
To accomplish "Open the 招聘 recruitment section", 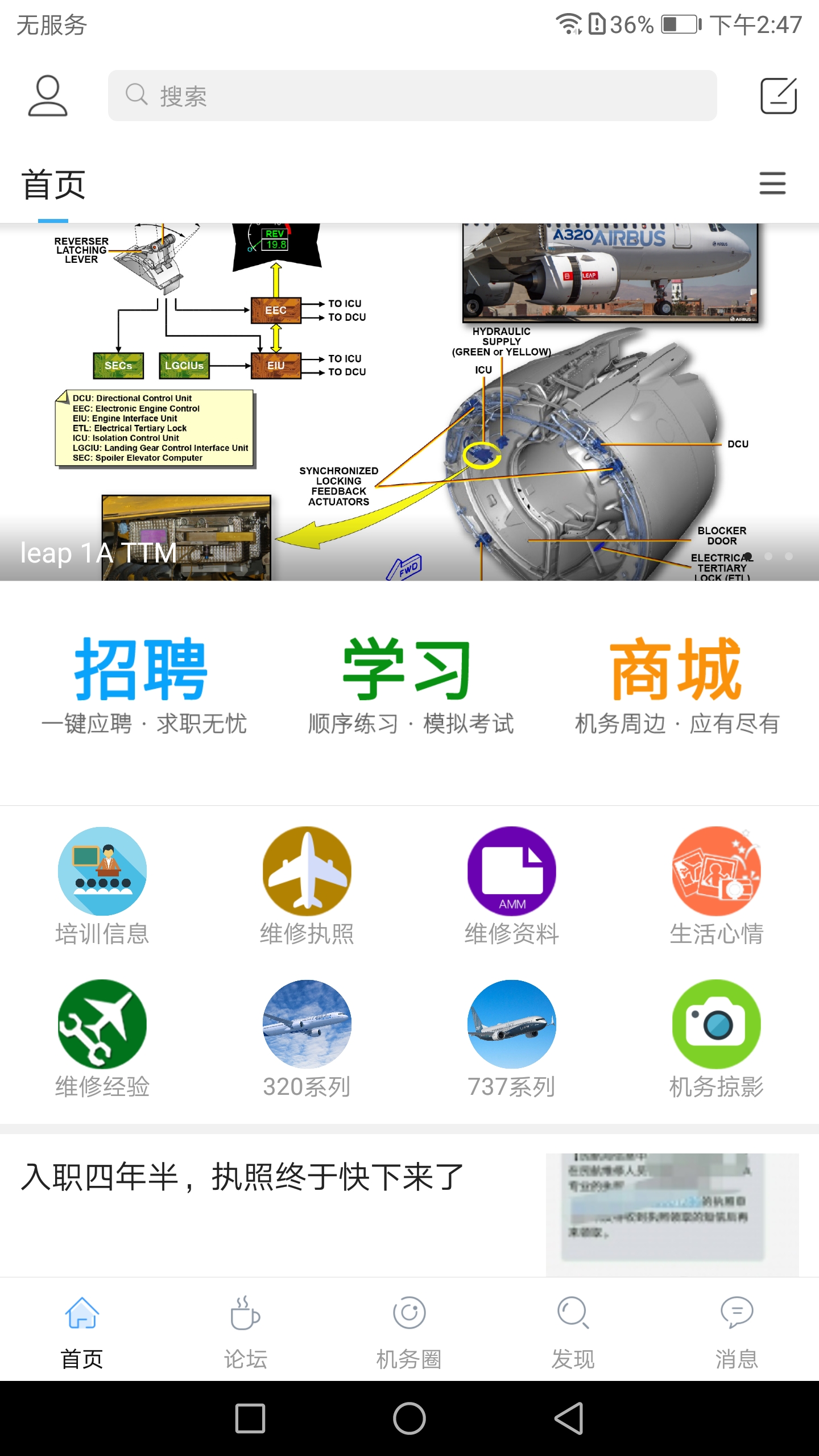I will [x=142, y=685].
